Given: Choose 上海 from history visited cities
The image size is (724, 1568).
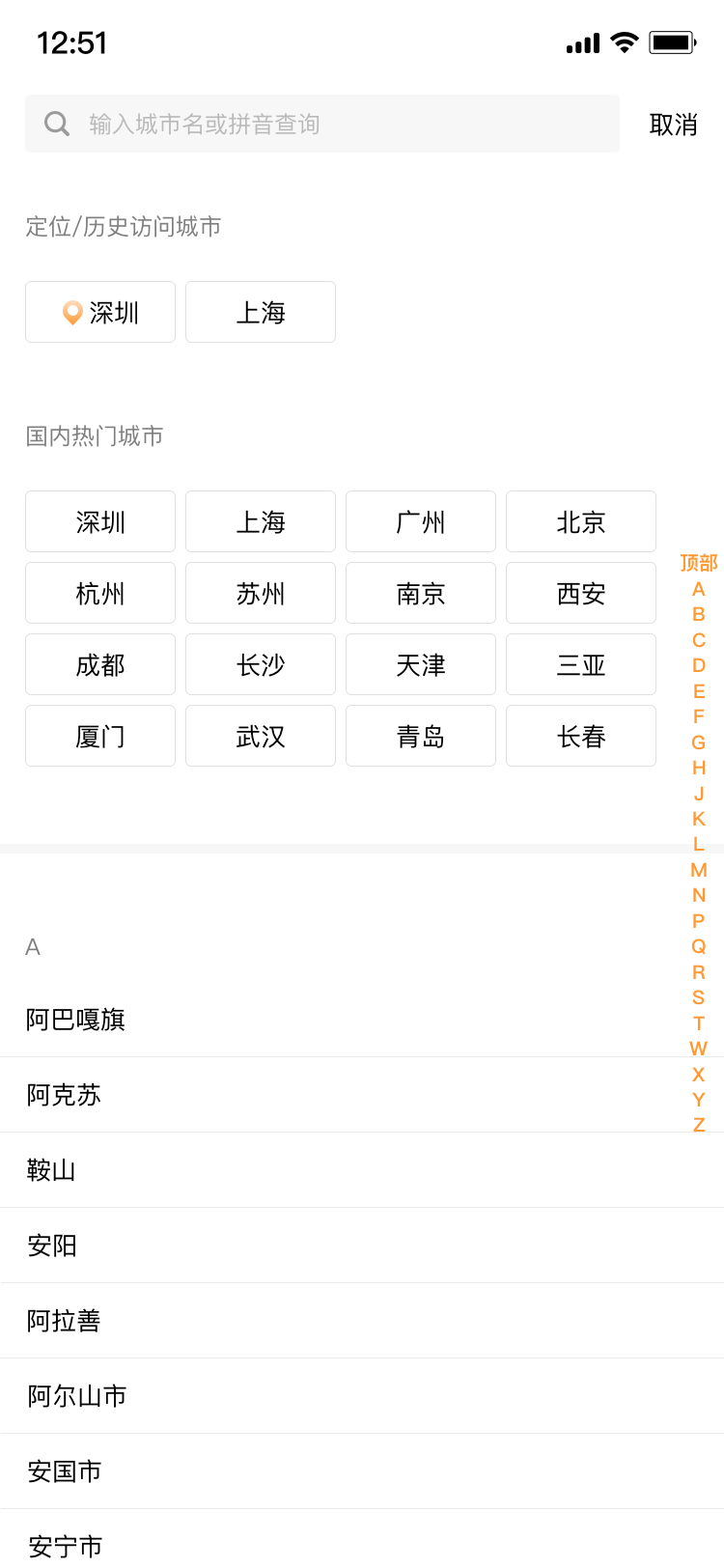Looking at the screenshot, I should point(261,312).
